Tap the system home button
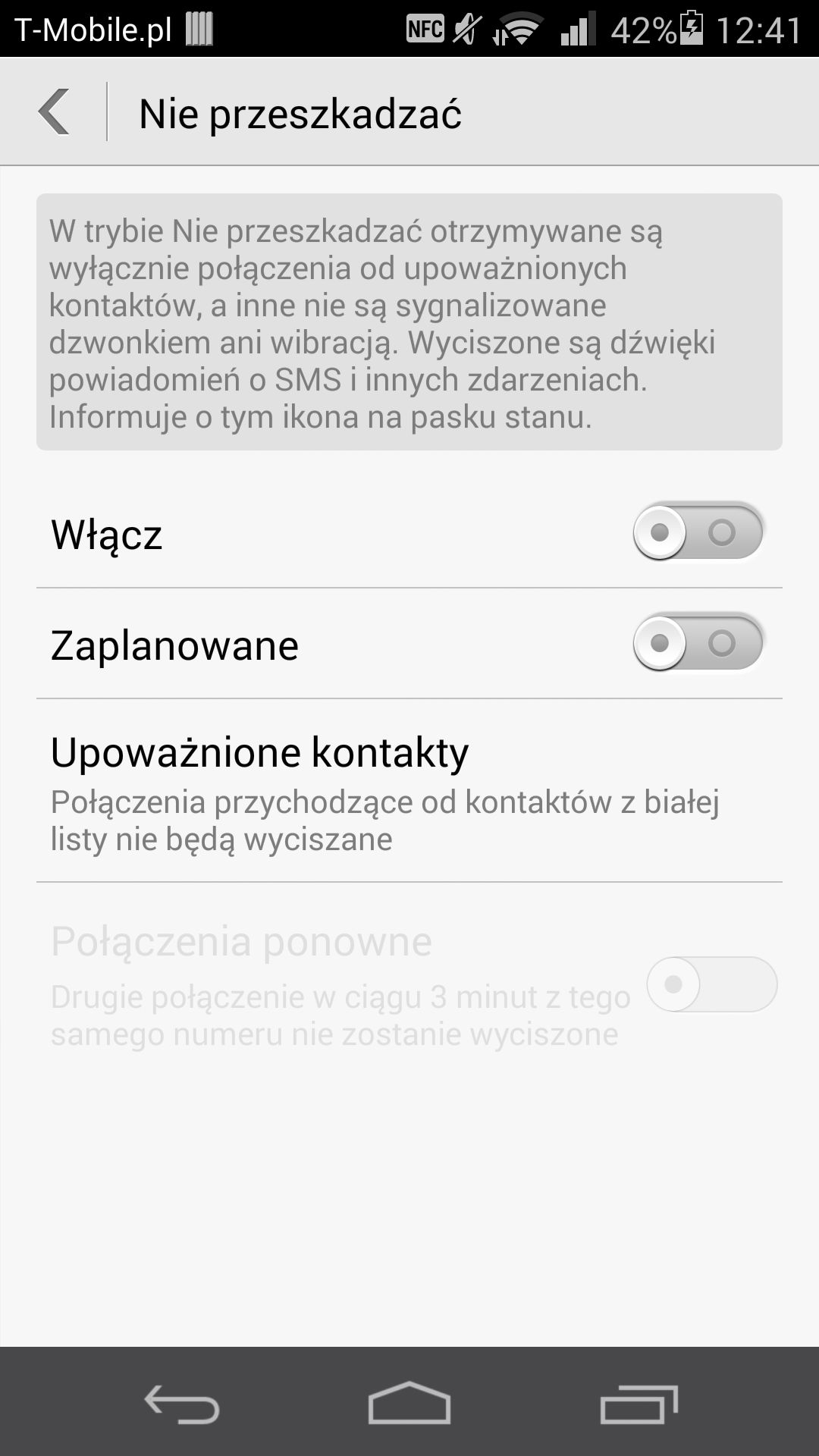 409,1403
